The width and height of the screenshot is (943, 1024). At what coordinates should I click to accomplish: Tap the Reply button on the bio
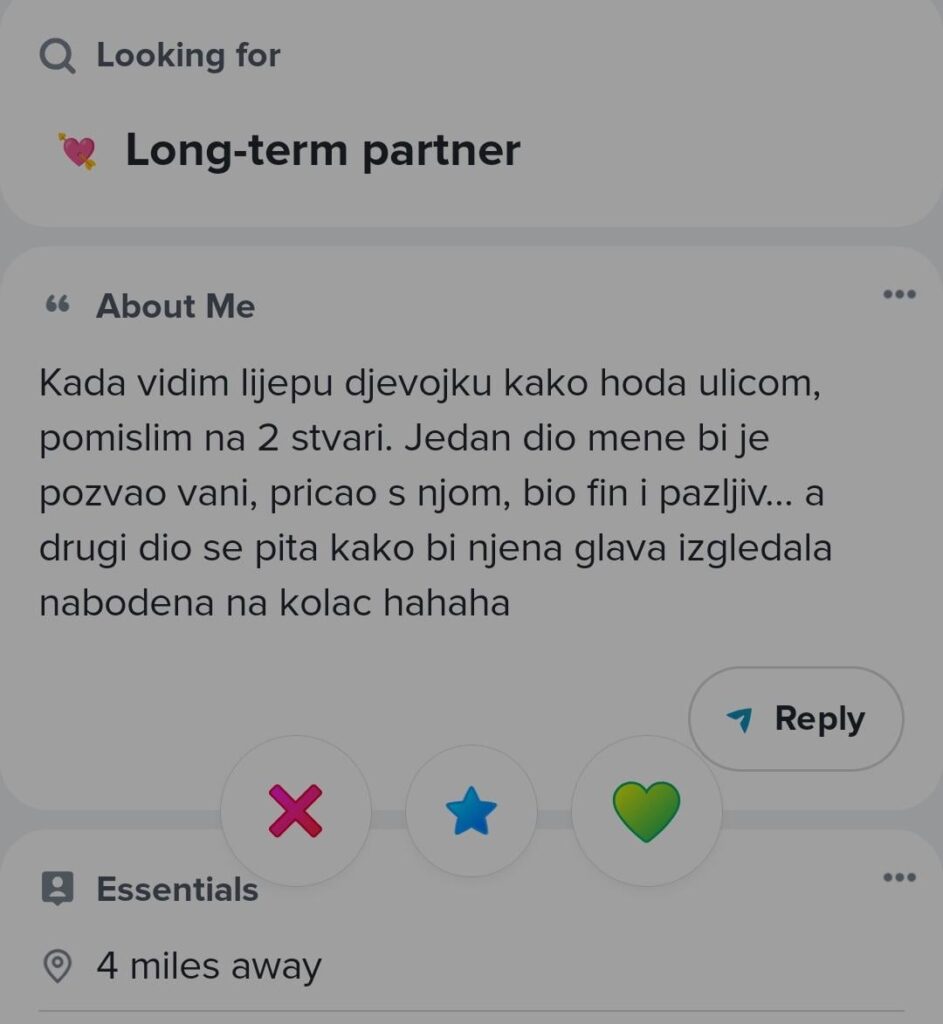[795, 718]
